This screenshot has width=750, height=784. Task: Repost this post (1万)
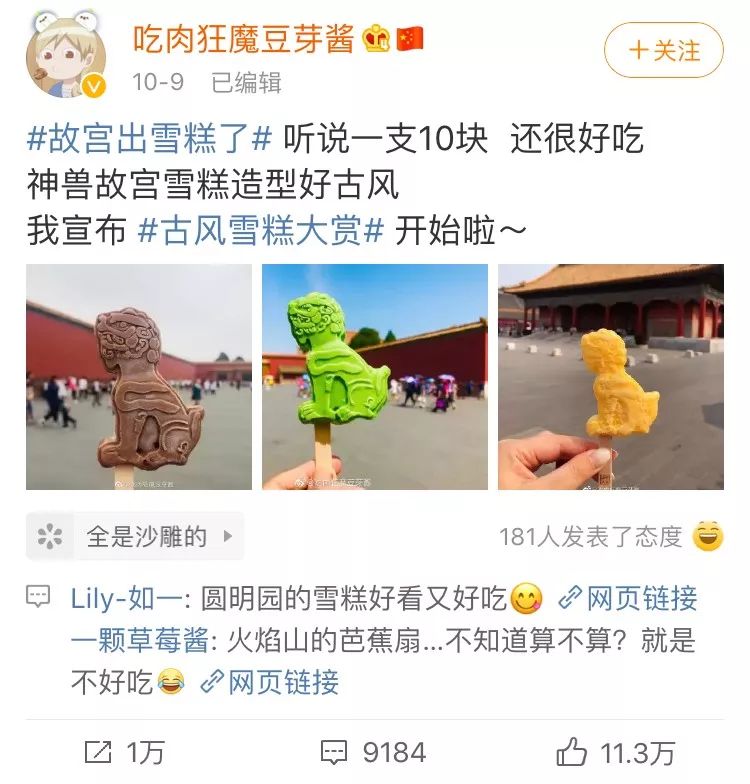click(x=125, y=751)
